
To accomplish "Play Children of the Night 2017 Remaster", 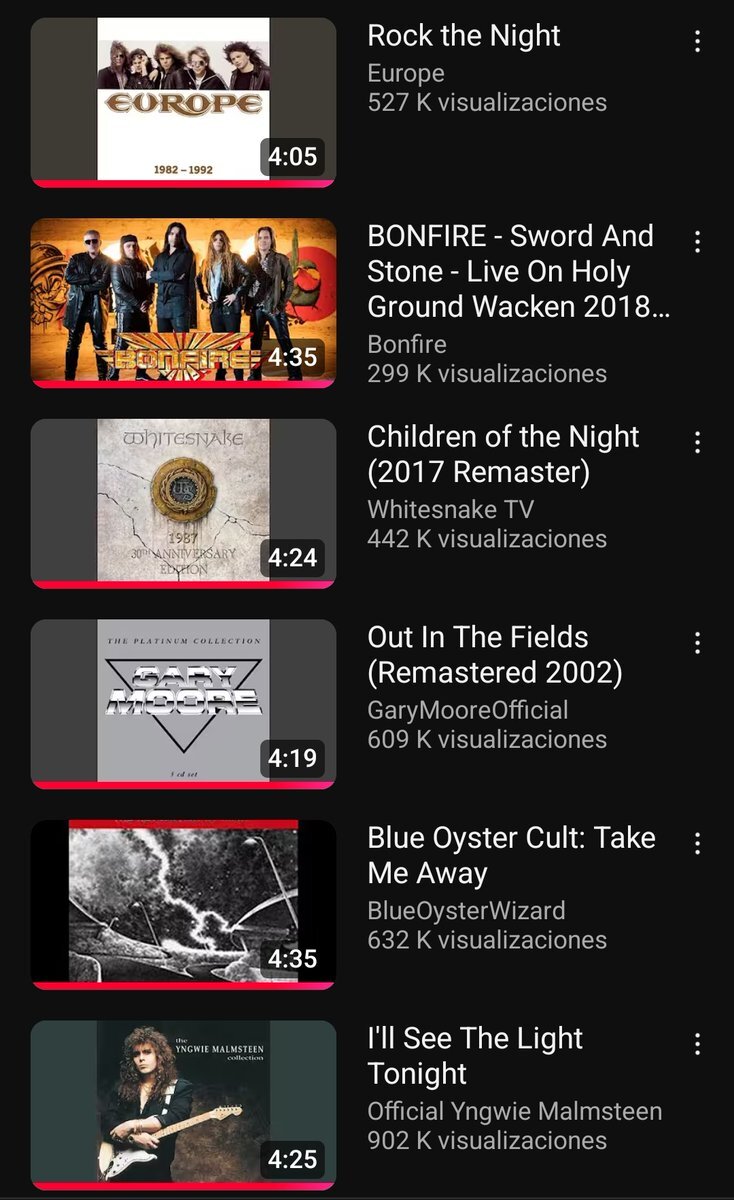I will (x=183, y=502).
